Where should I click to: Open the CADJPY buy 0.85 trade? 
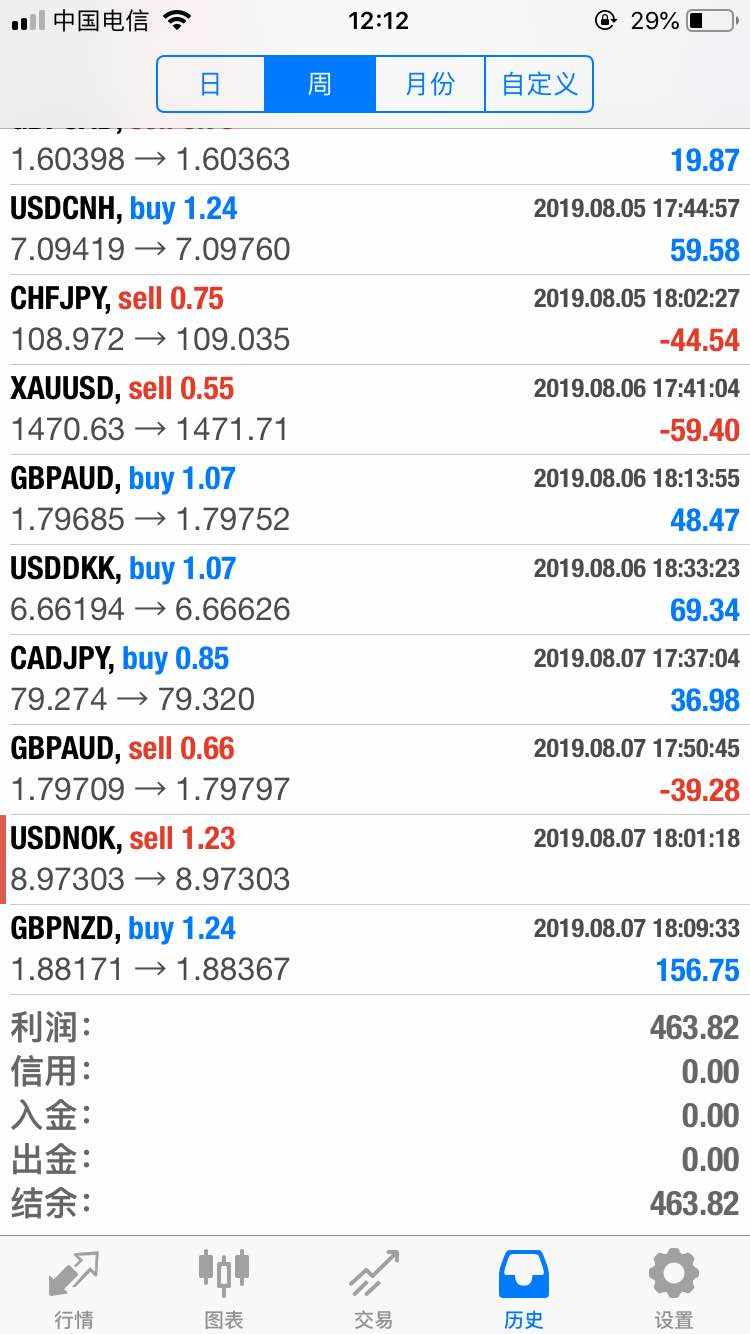pyautogui.click(x=375, y=679)
